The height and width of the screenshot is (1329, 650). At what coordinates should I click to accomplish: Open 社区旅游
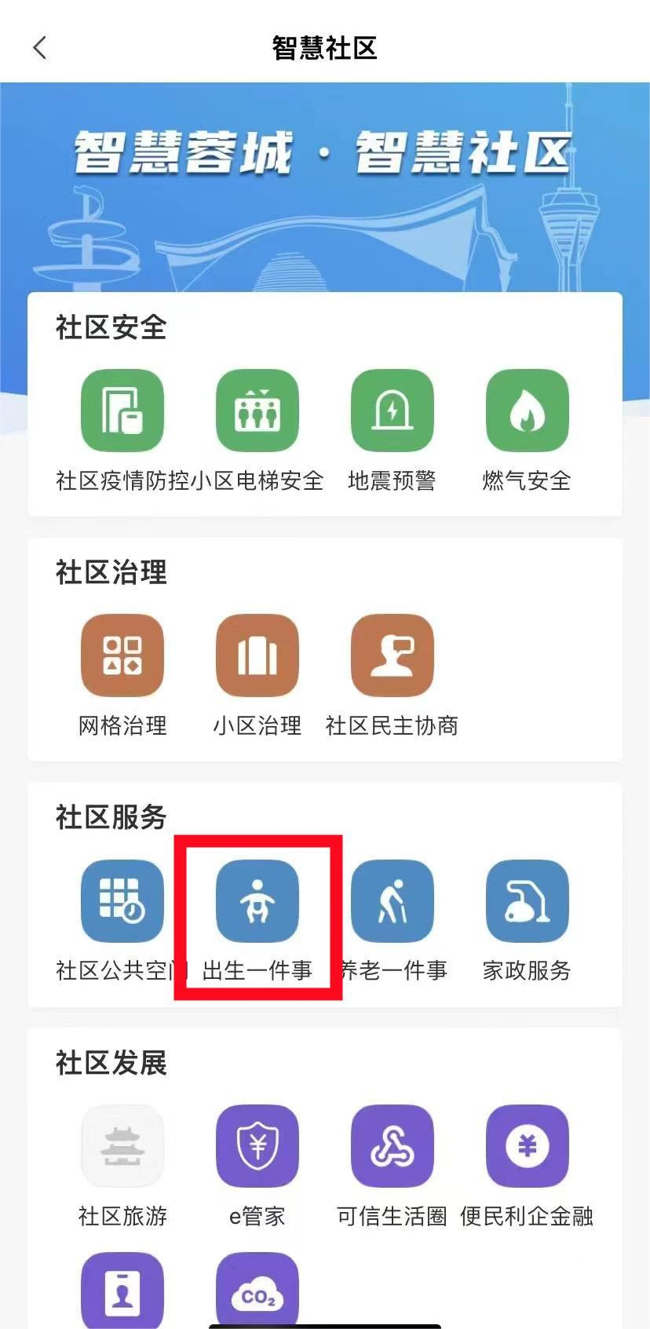pos(122,1146)
